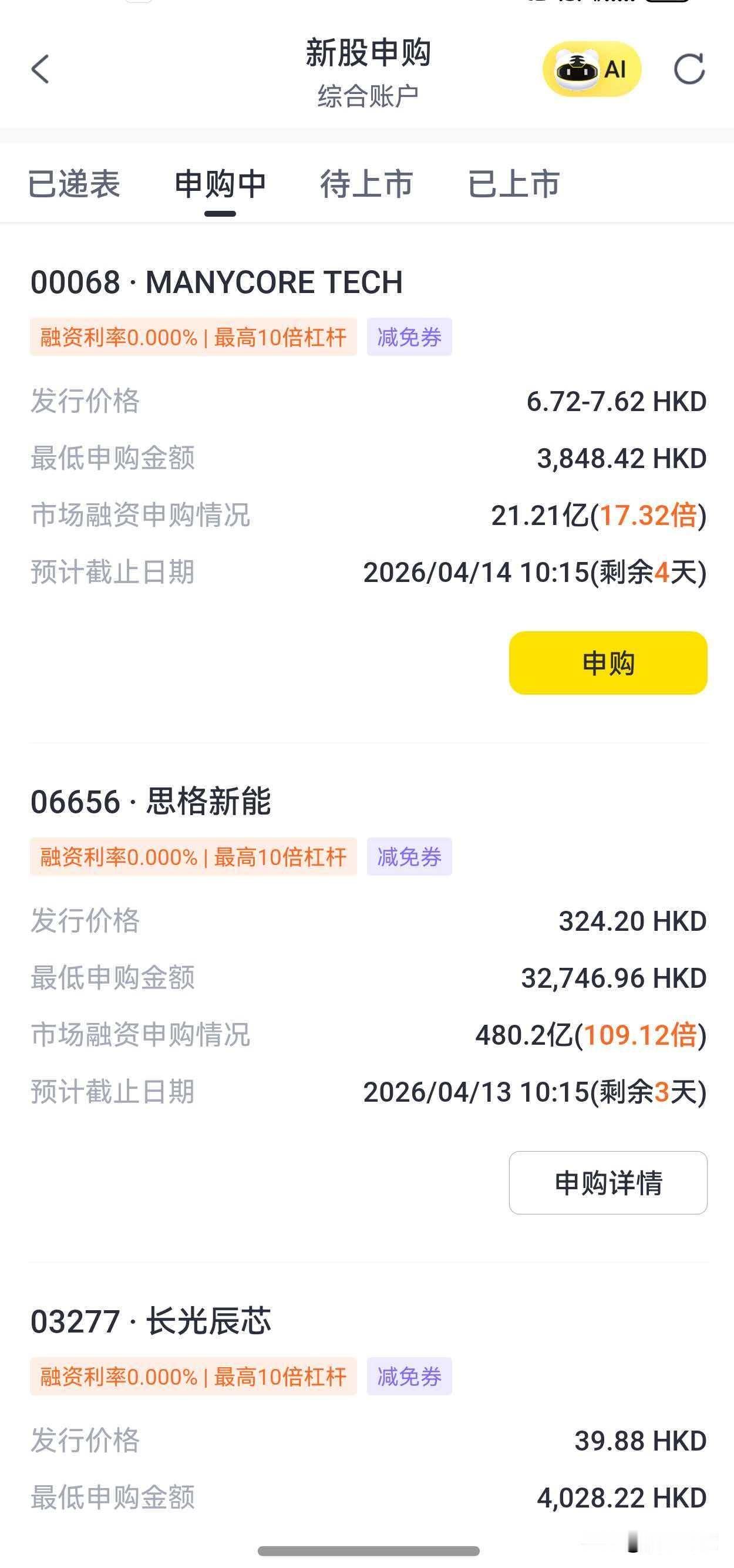Tap the 减免券 tag for MANYCORE TECH
The height and width of the screenshot is (1568, 734).
409,338
